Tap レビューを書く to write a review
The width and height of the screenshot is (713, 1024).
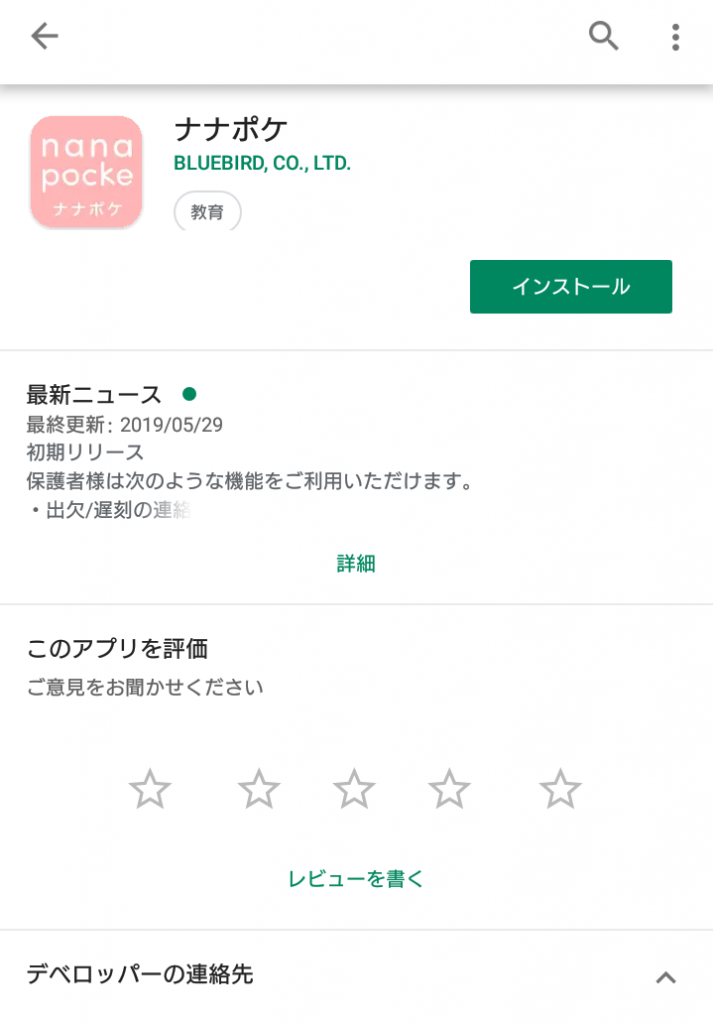click(356, 879)
